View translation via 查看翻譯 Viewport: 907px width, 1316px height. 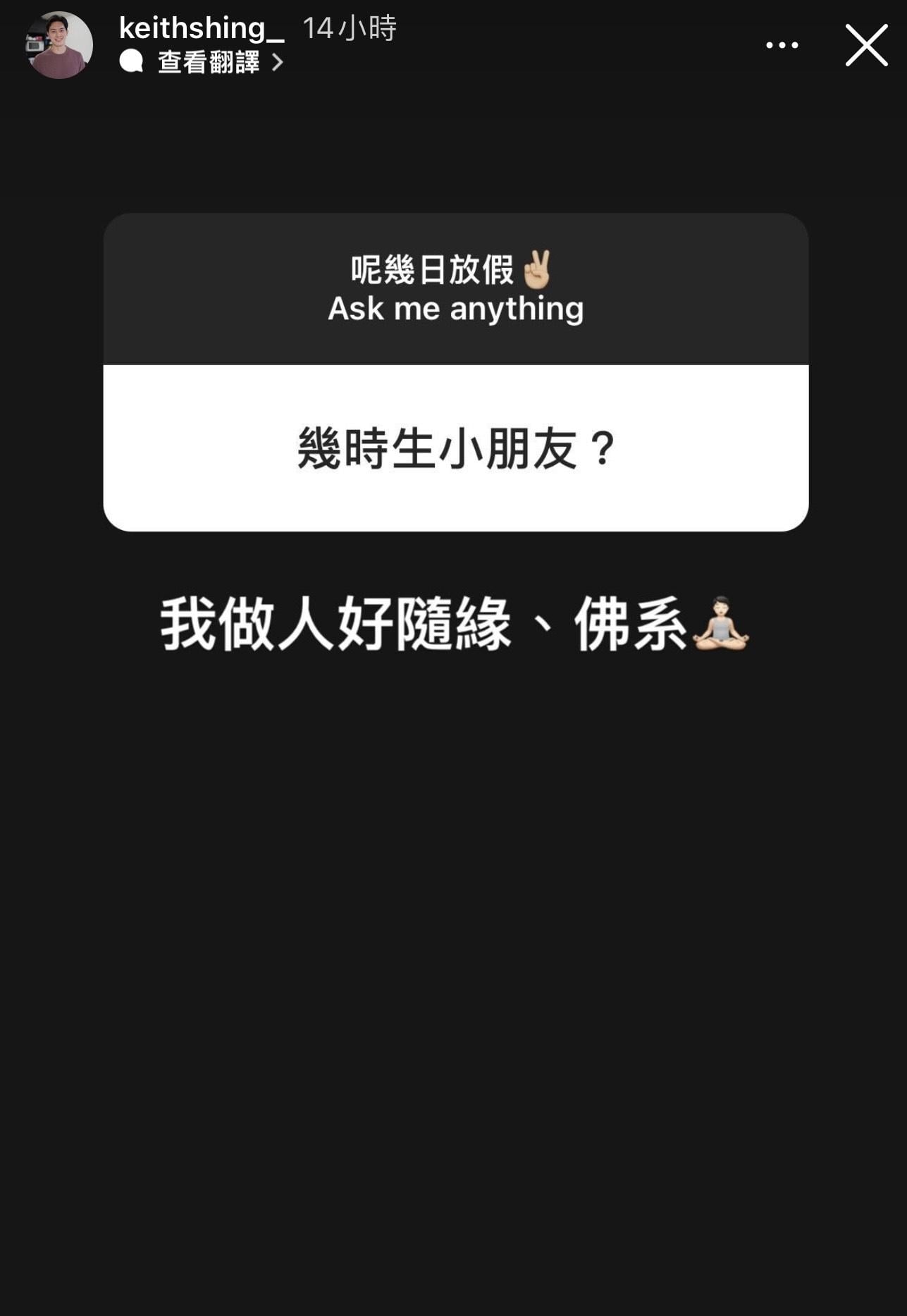click(x=209, y=63)
